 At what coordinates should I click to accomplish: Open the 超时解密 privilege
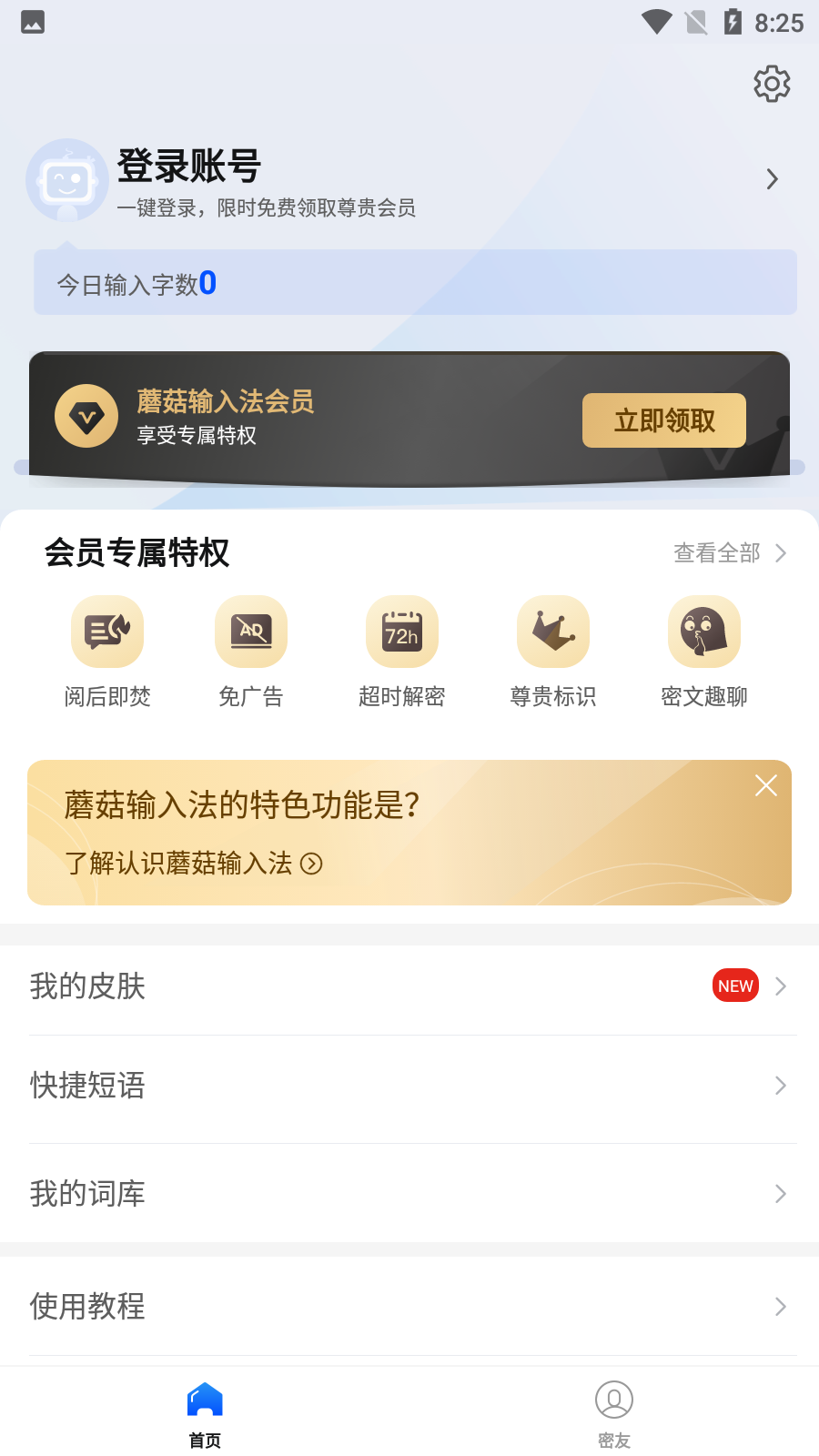click(402, 651)
